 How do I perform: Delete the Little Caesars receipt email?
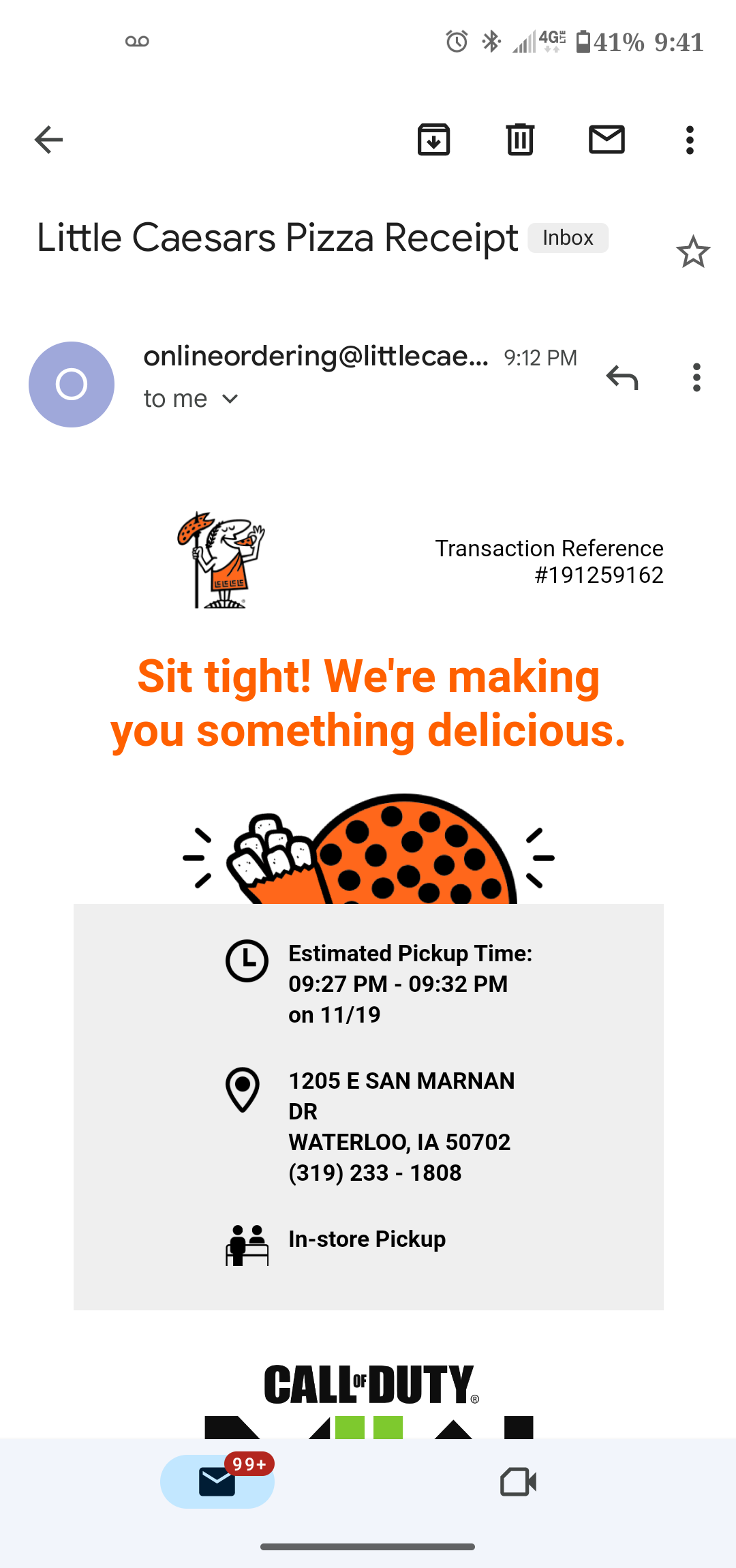(520, 140)
